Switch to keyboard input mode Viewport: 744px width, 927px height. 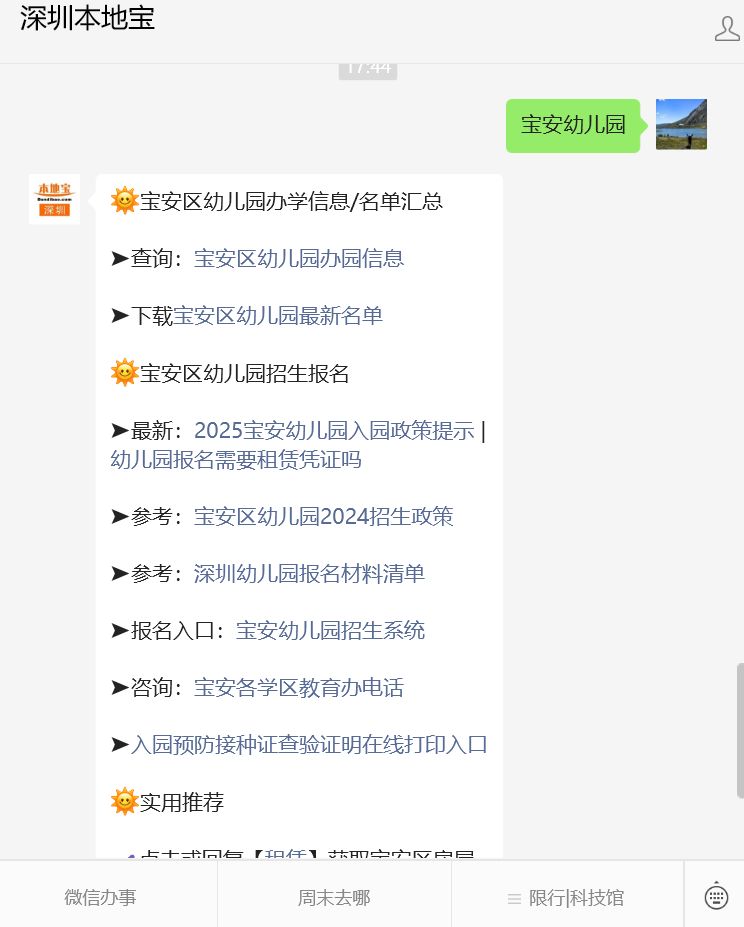(x=716, y=896)
